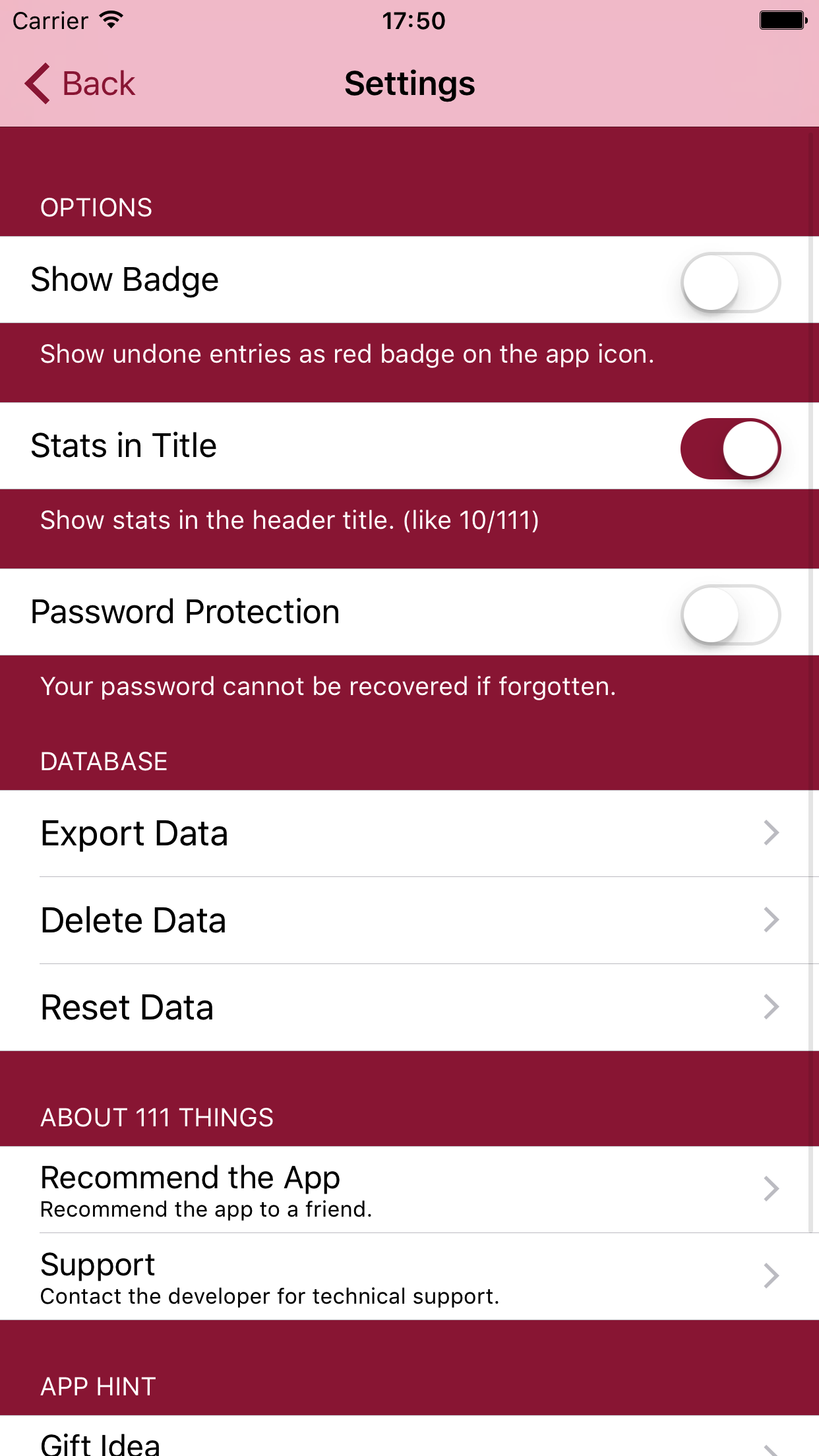Open Export Data via its chevron
This screenshot has width=819, height=1456.
772,833
